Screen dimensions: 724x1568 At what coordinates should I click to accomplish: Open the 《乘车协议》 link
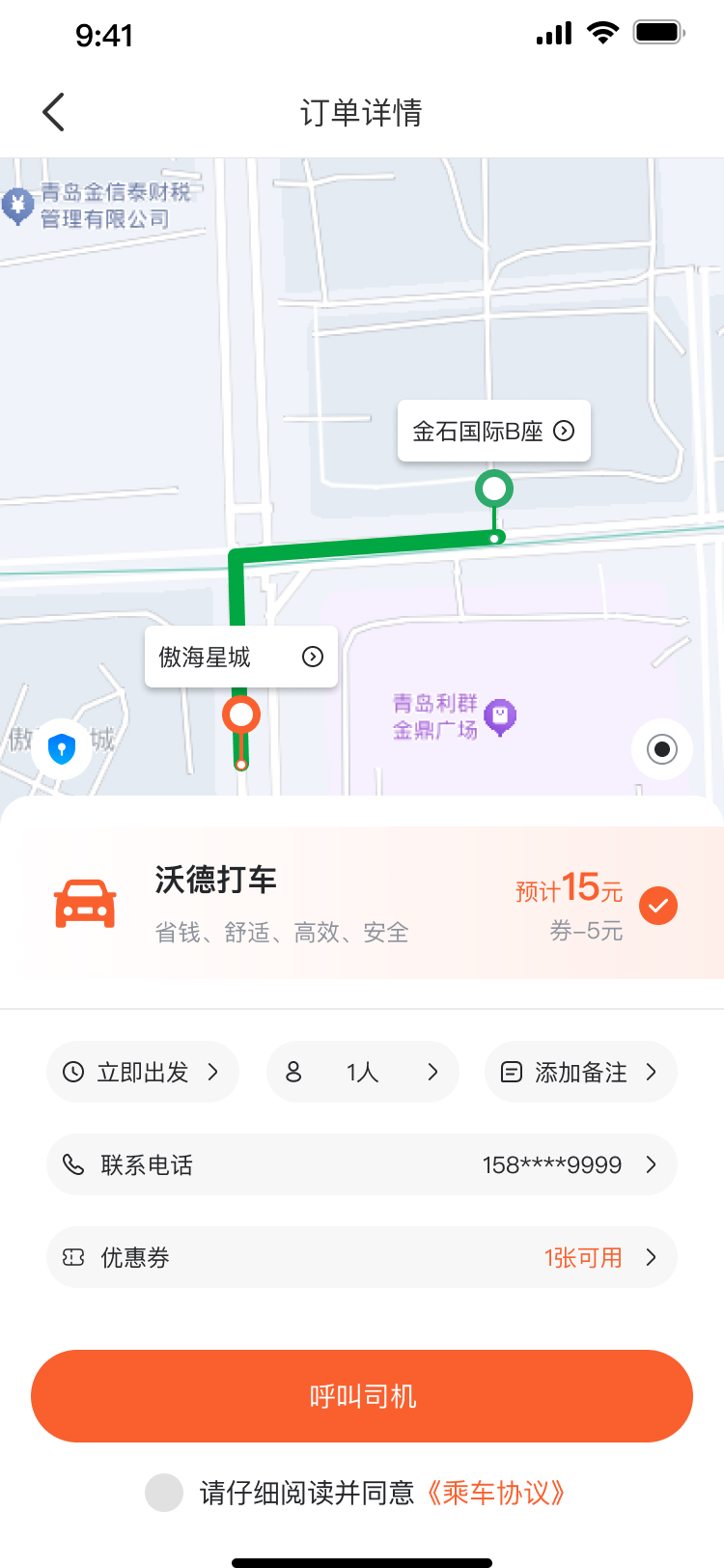click(x=495, y=1493)
